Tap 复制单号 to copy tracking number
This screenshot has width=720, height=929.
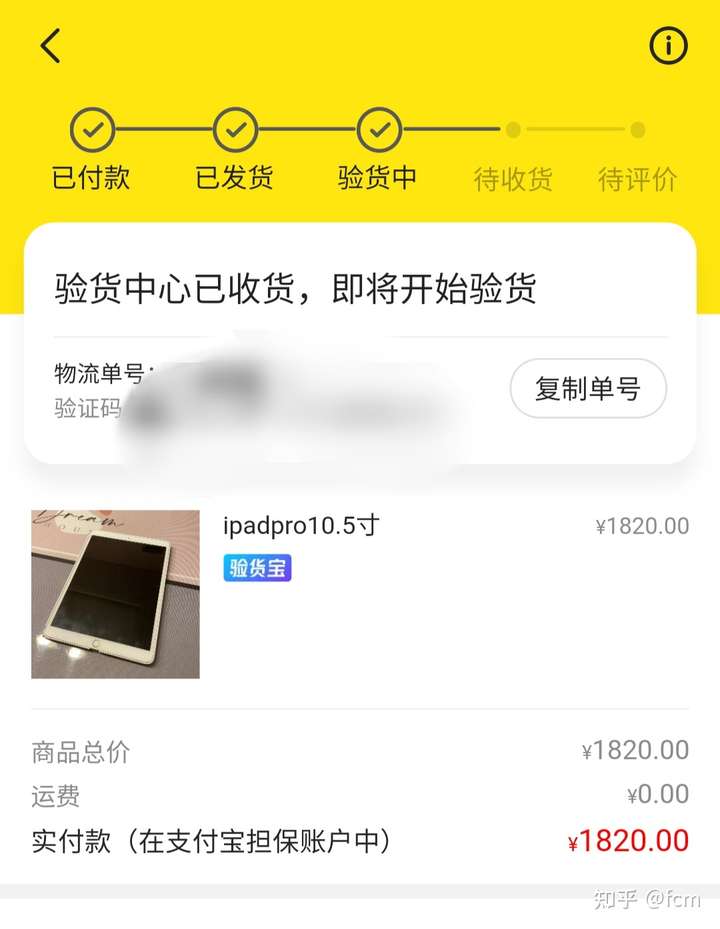coord(587,389)
